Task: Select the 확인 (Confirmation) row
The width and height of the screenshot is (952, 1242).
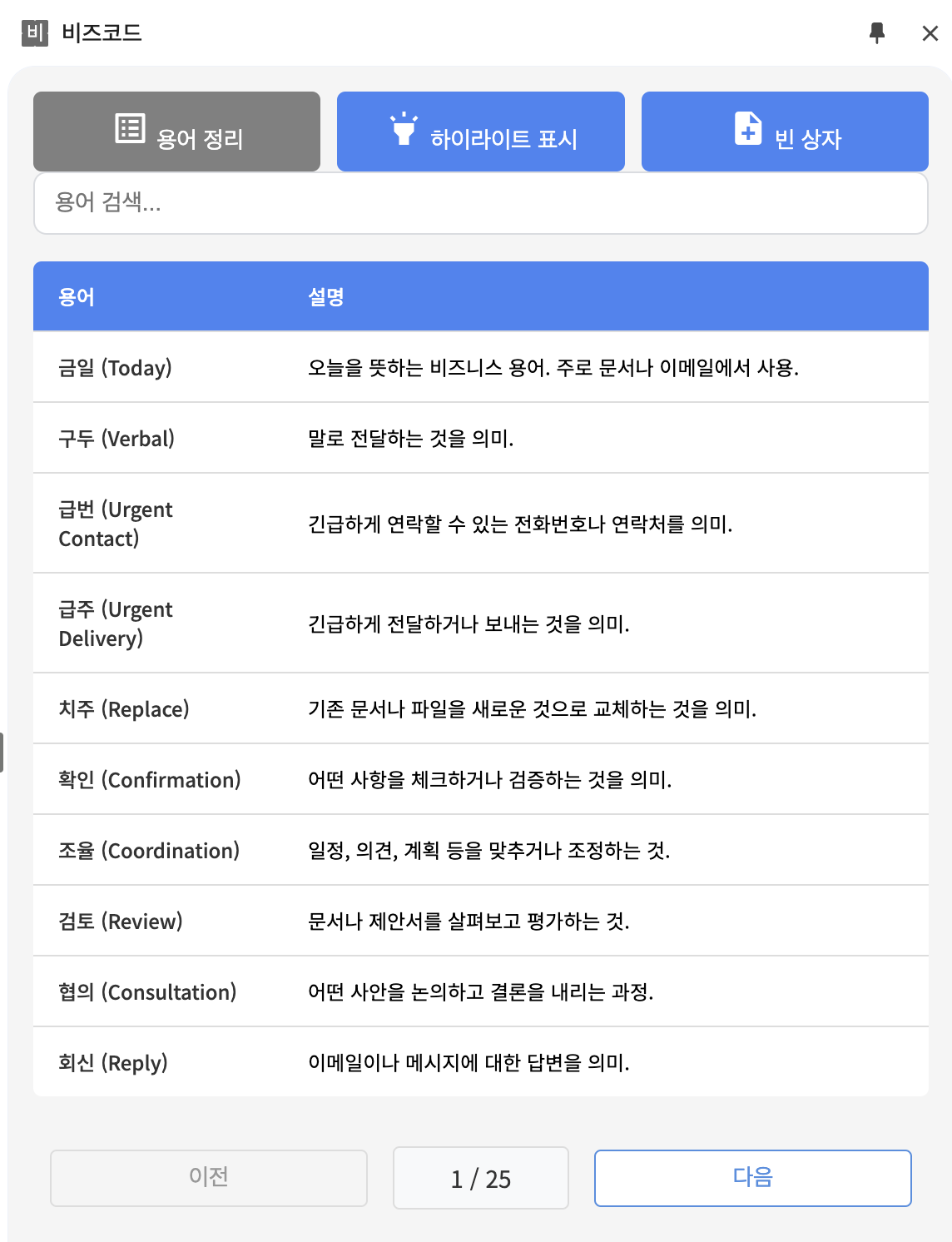Action: (480, 779)
